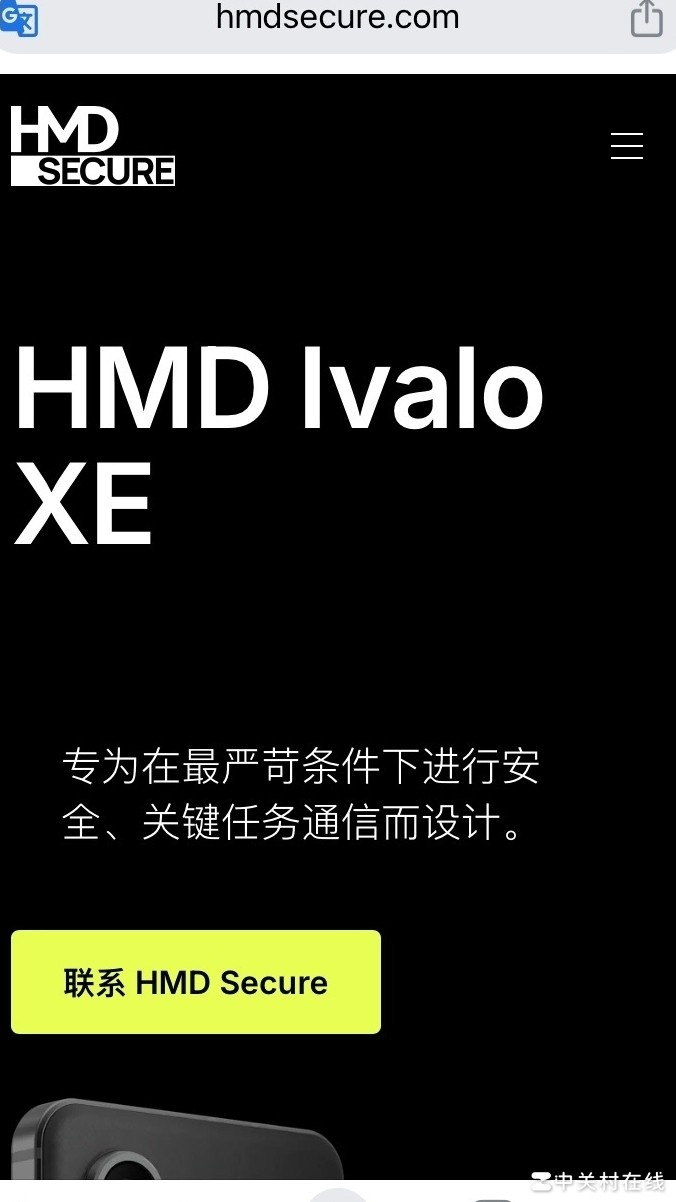Share this page from the browser bar
This screenshot has width=676, height=1202.
[646, 18]
